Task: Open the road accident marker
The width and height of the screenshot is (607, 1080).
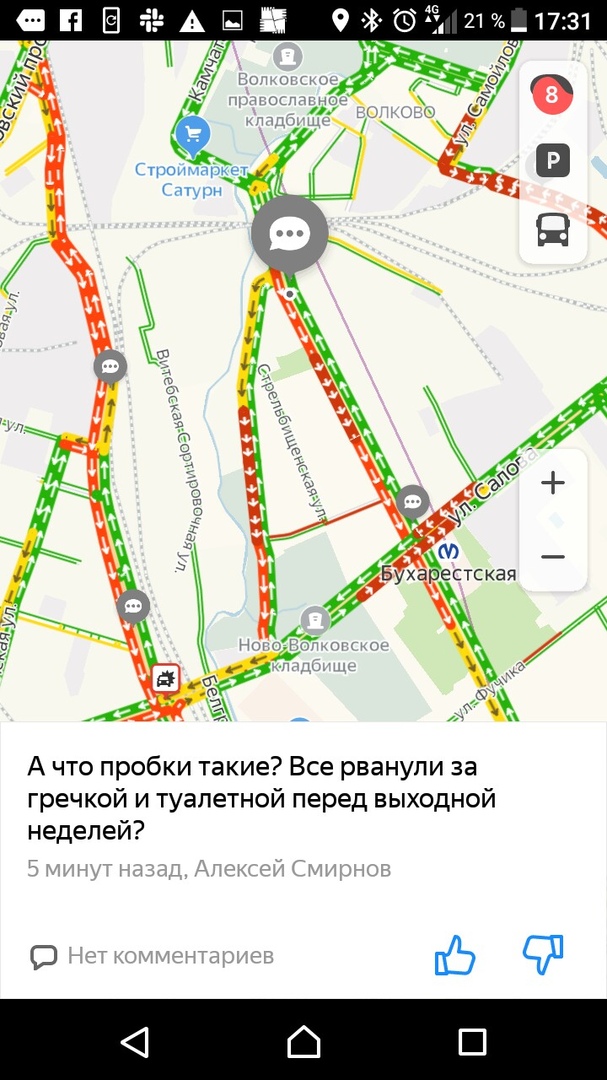Action: [166, 680]
